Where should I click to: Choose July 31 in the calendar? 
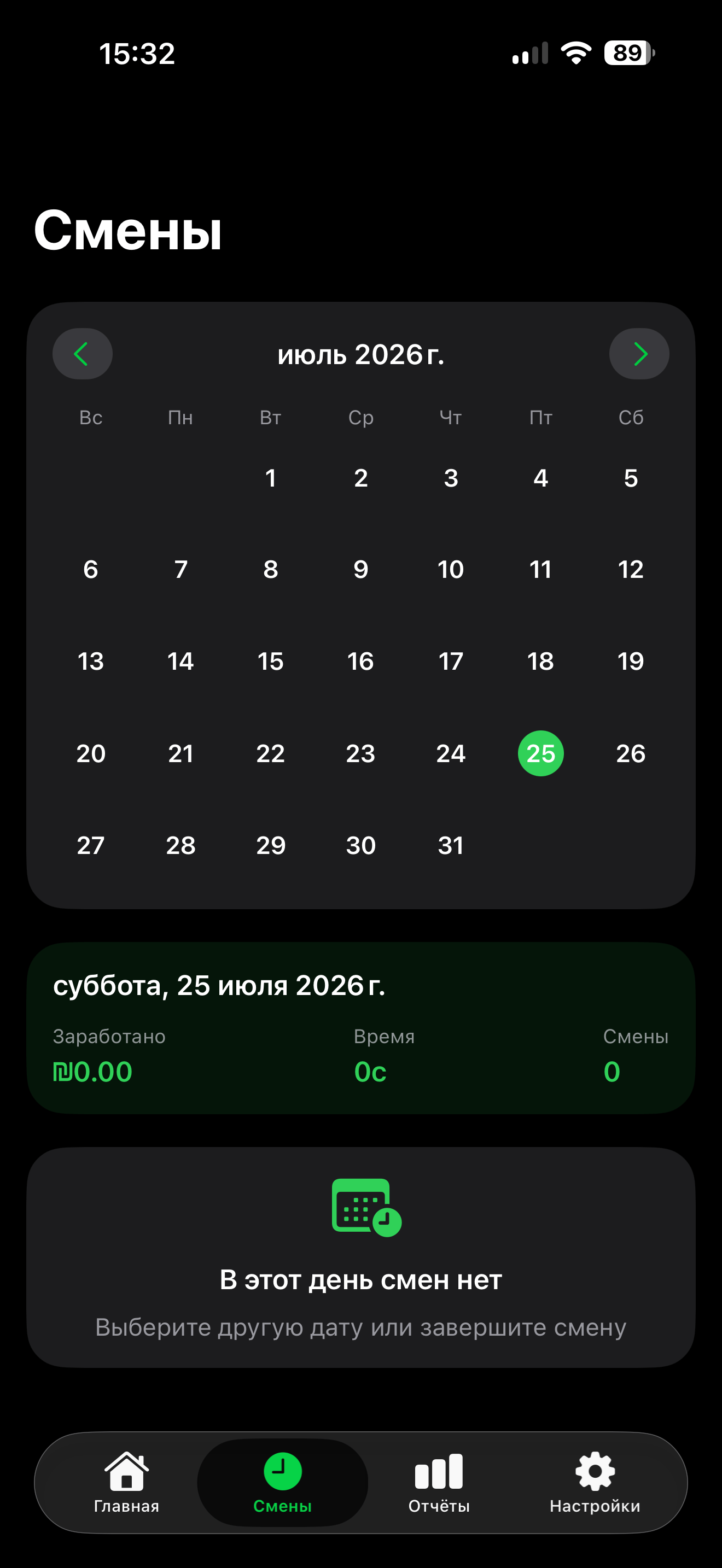pos(451,845)
